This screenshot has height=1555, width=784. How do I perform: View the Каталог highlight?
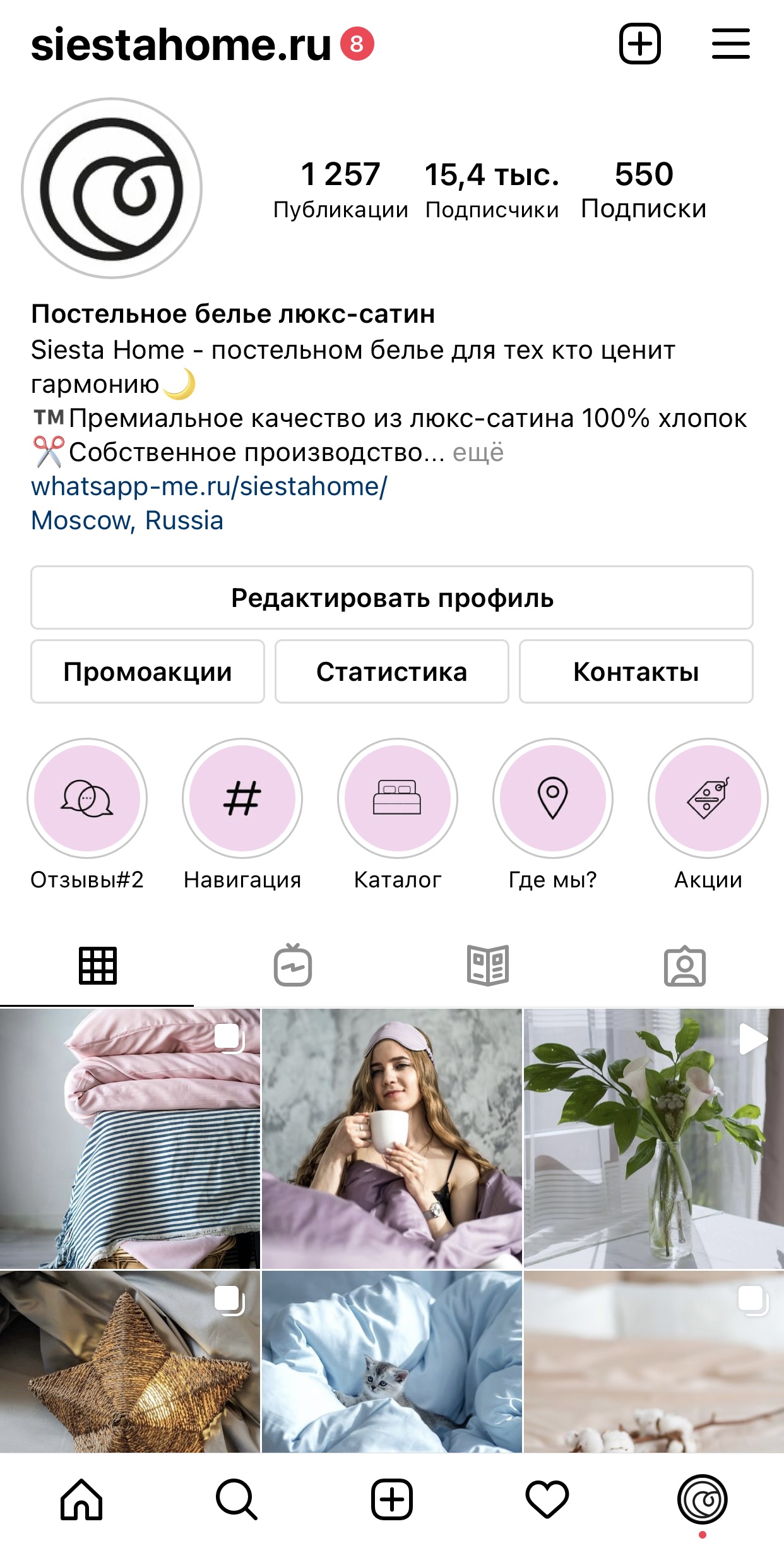point(398,798)
